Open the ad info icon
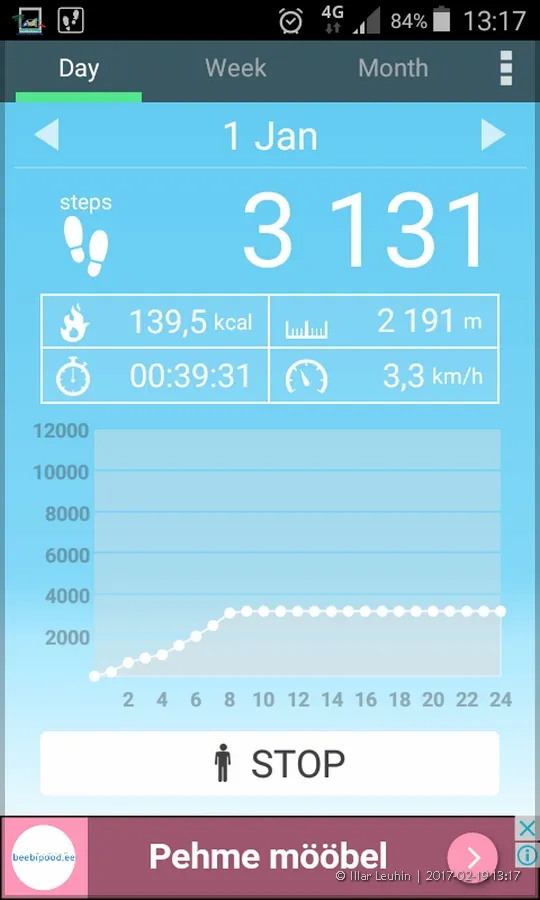Viewport: 540px width, 900px height. [527, 855]
